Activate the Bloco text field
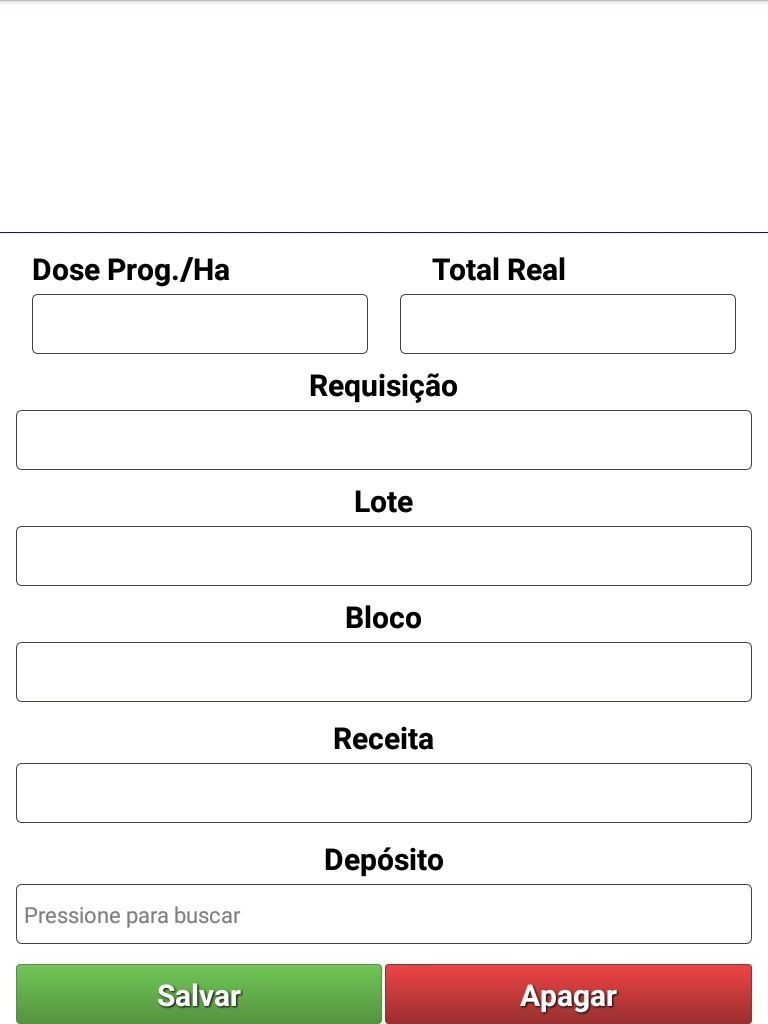The width and height of the screenshot is (768, 1024). coord(384,672)
